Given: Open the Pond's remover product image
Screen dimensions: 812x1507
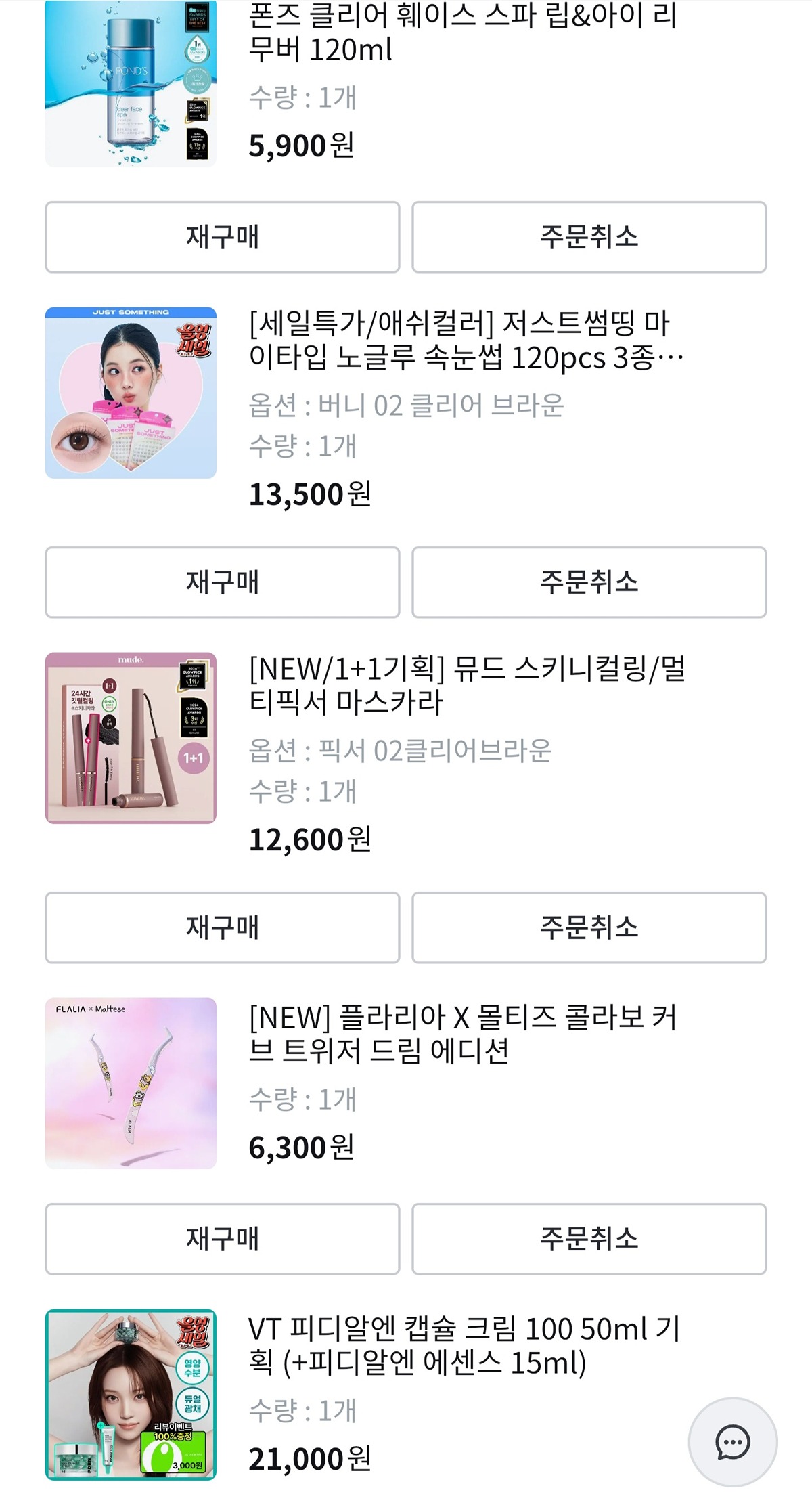Looking at the screenshot, I should click(x=131, y=83).
